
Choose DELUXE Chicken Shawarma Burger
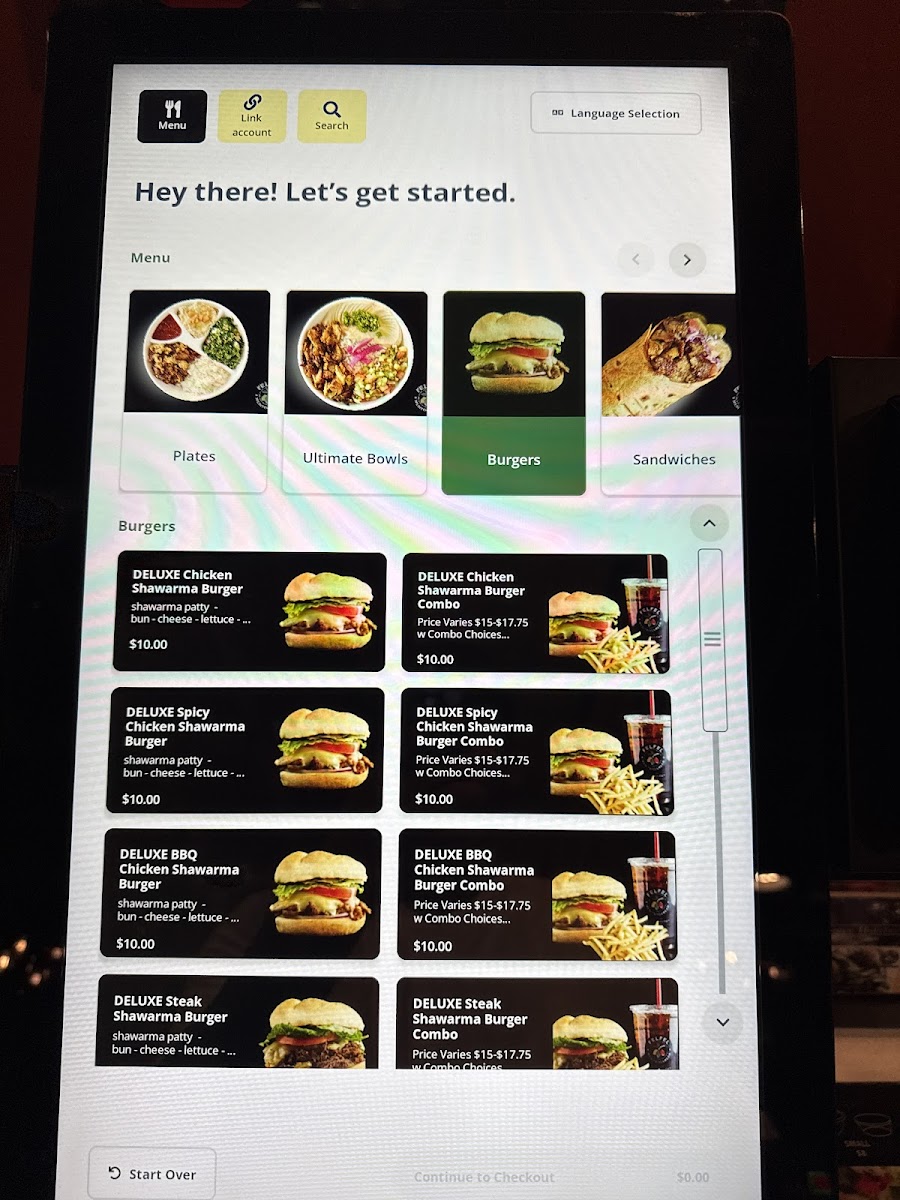pos(250,611)
